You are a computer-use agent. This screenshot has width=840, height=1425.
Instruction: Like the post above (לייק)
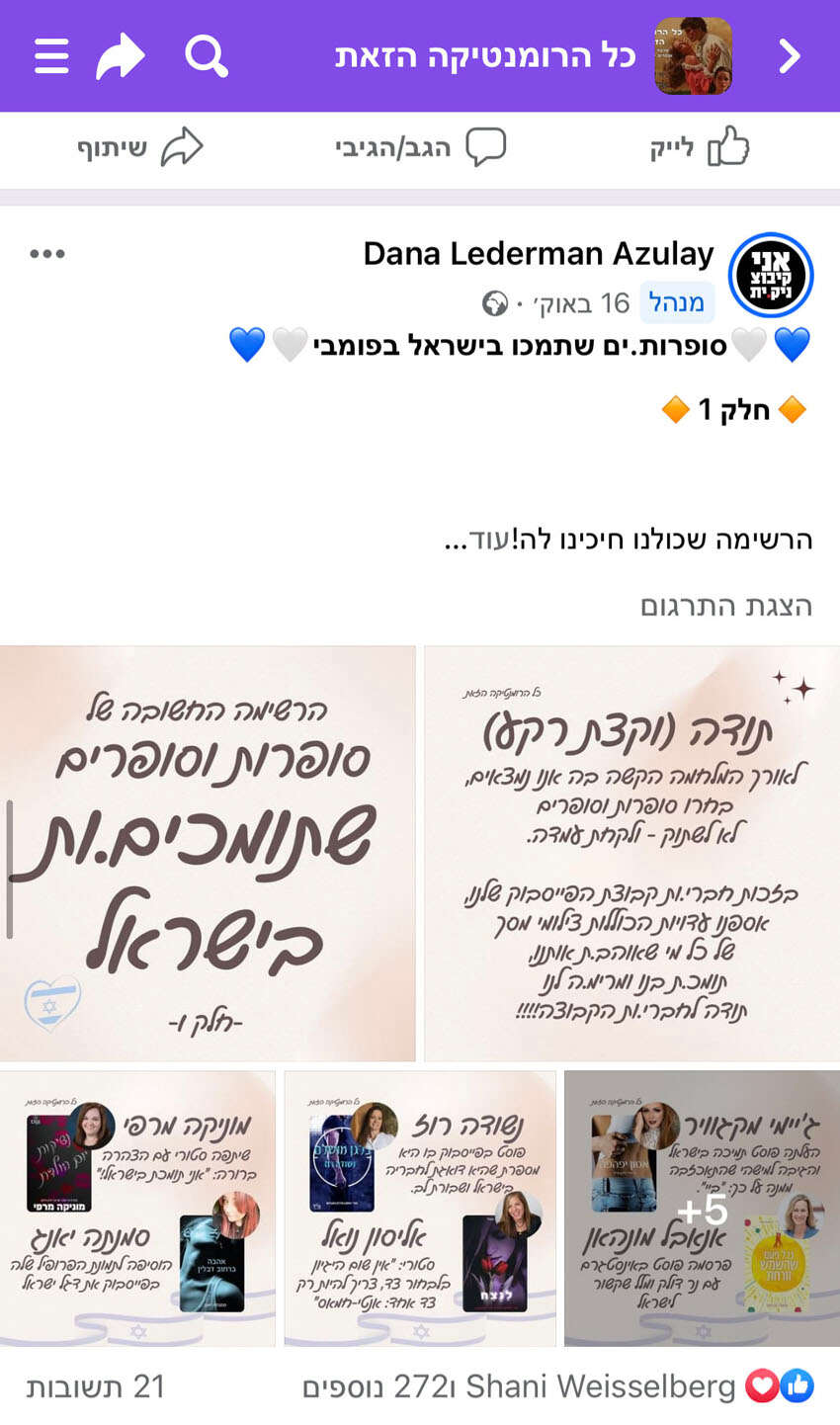point(700,148)
